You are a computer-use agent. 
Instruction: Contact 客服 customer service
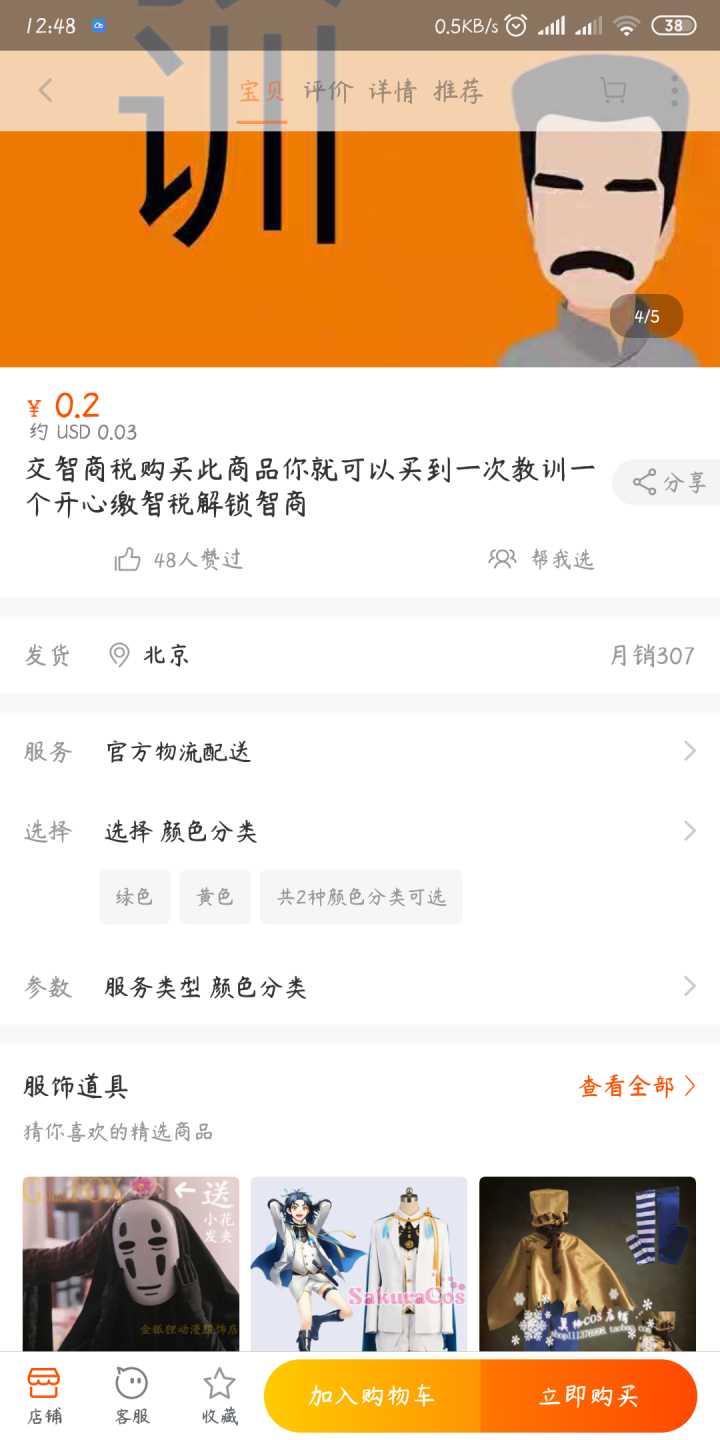click(x=131, y=1396)
